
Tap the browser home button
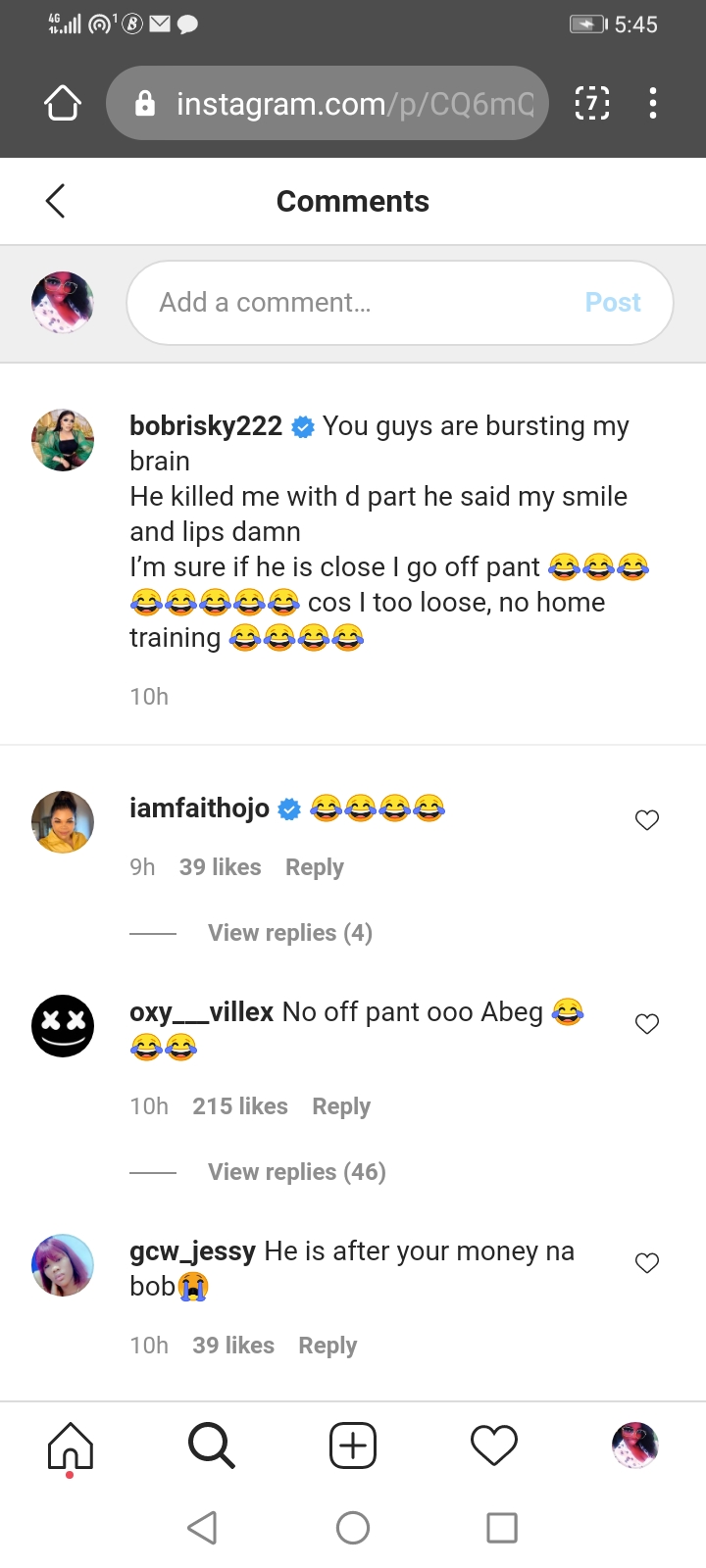[63, 103]
